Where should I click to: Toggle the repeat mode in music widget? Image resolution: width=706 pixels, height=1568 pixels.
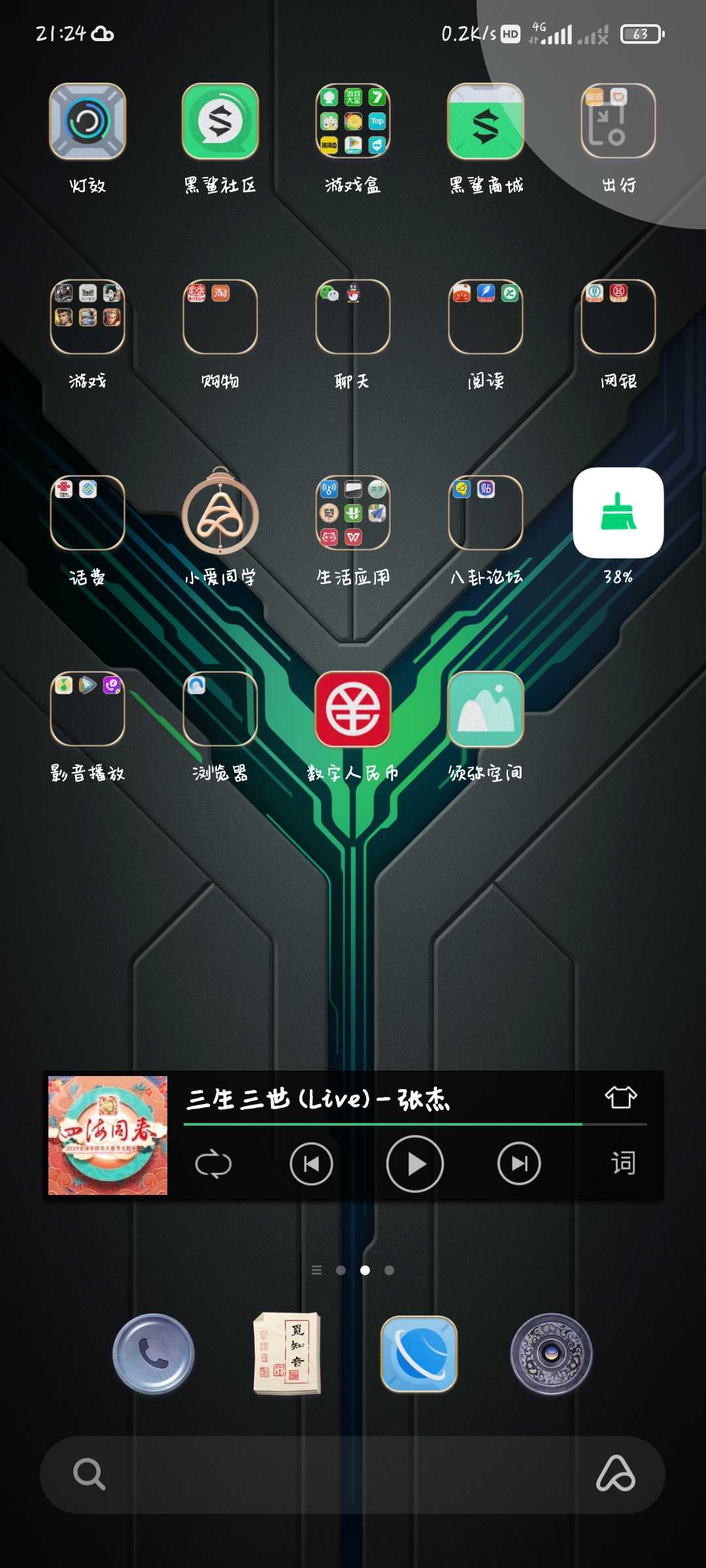coord(214,1164)
